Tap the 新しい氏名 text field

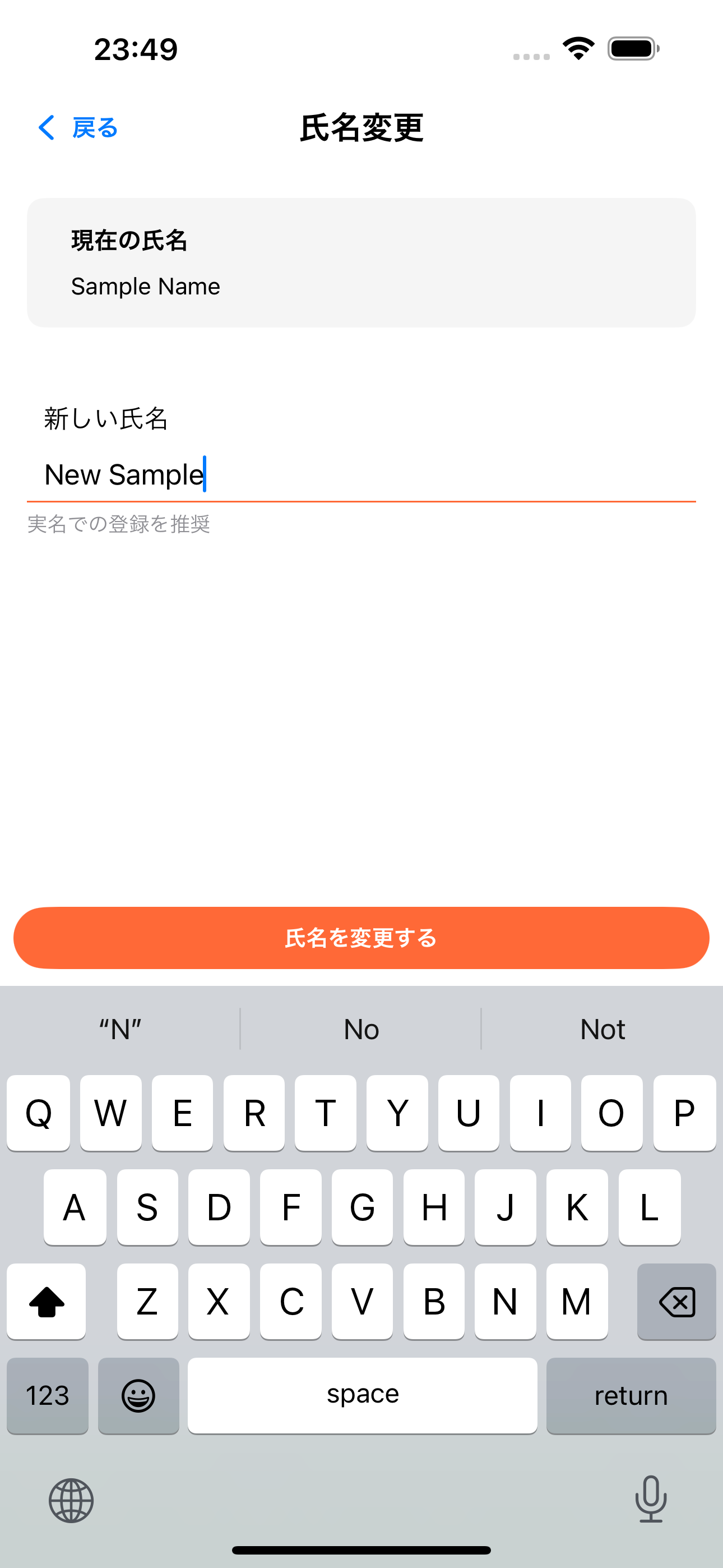click(360, 475)
